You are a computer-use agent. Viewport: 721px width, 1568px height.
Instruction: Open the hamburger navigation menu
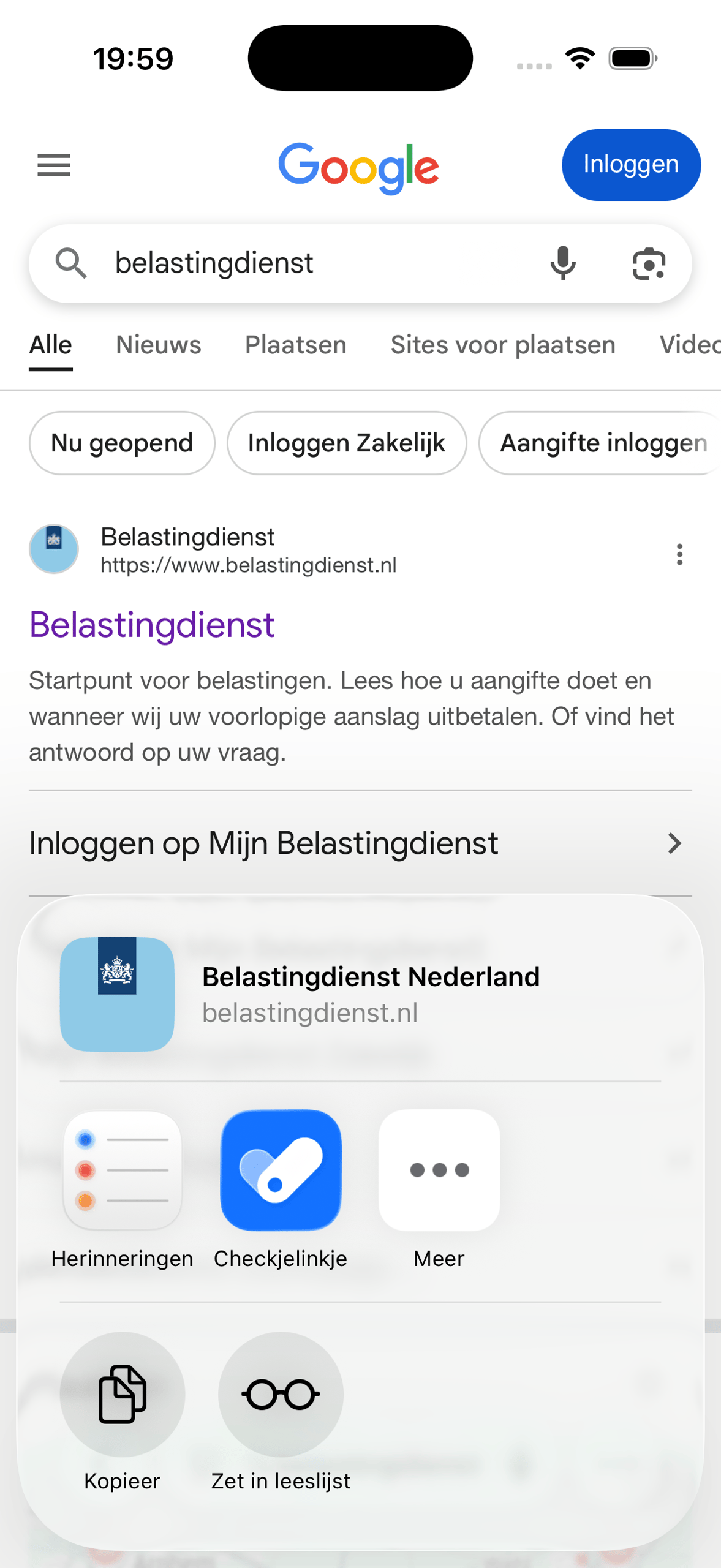click(x=53, y=165)
